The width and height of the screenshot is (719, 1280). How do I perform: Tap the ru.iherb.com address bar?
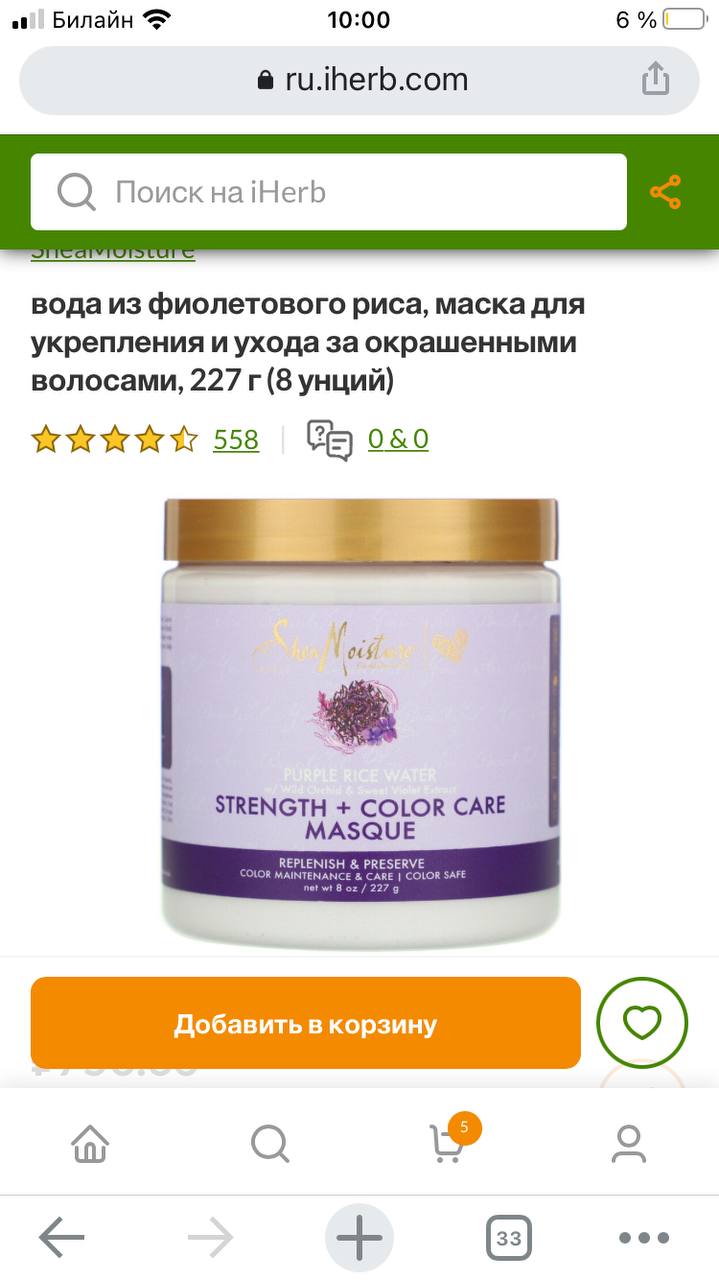pyautogui.click(x=360, y=80)
